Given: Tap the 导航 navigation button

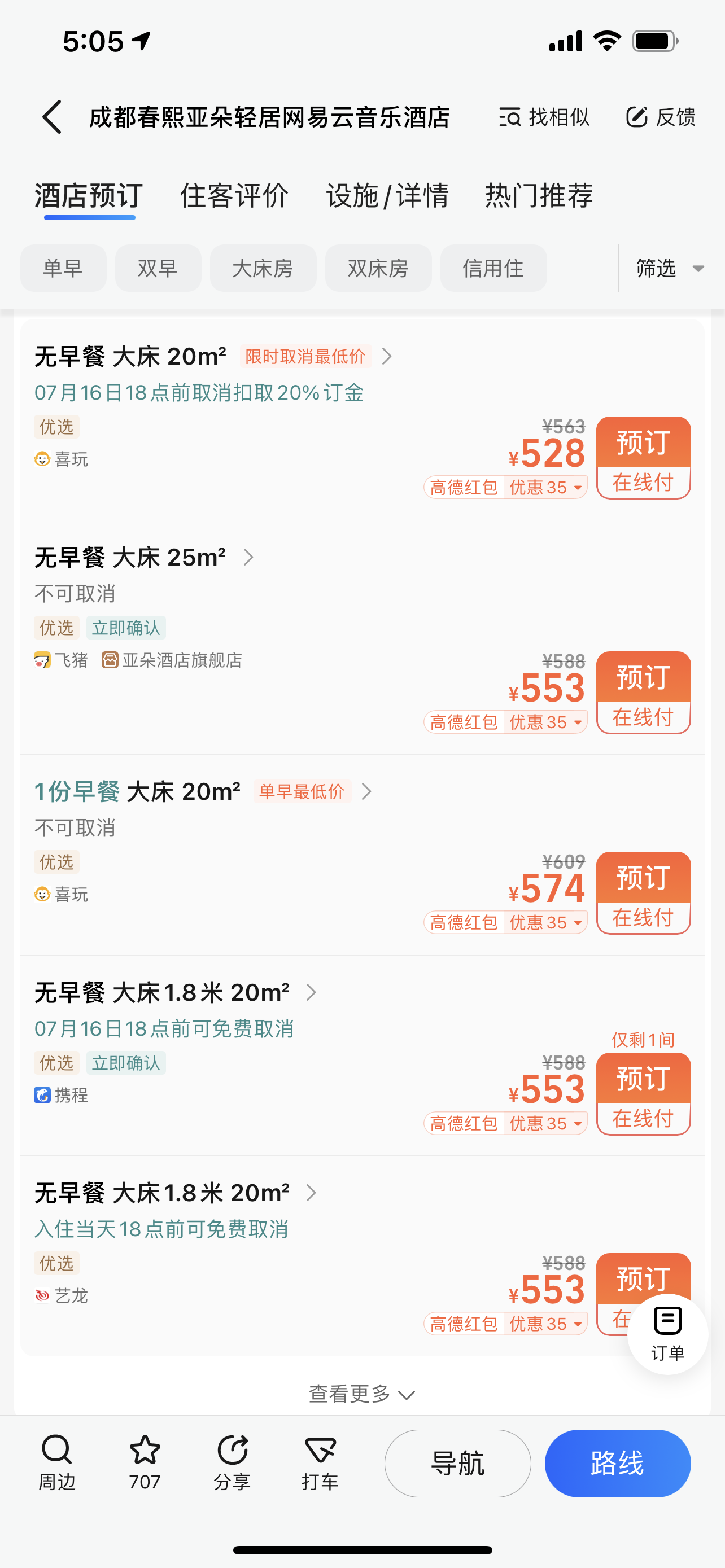Looking at the screenshot, I should [458, 1464].
